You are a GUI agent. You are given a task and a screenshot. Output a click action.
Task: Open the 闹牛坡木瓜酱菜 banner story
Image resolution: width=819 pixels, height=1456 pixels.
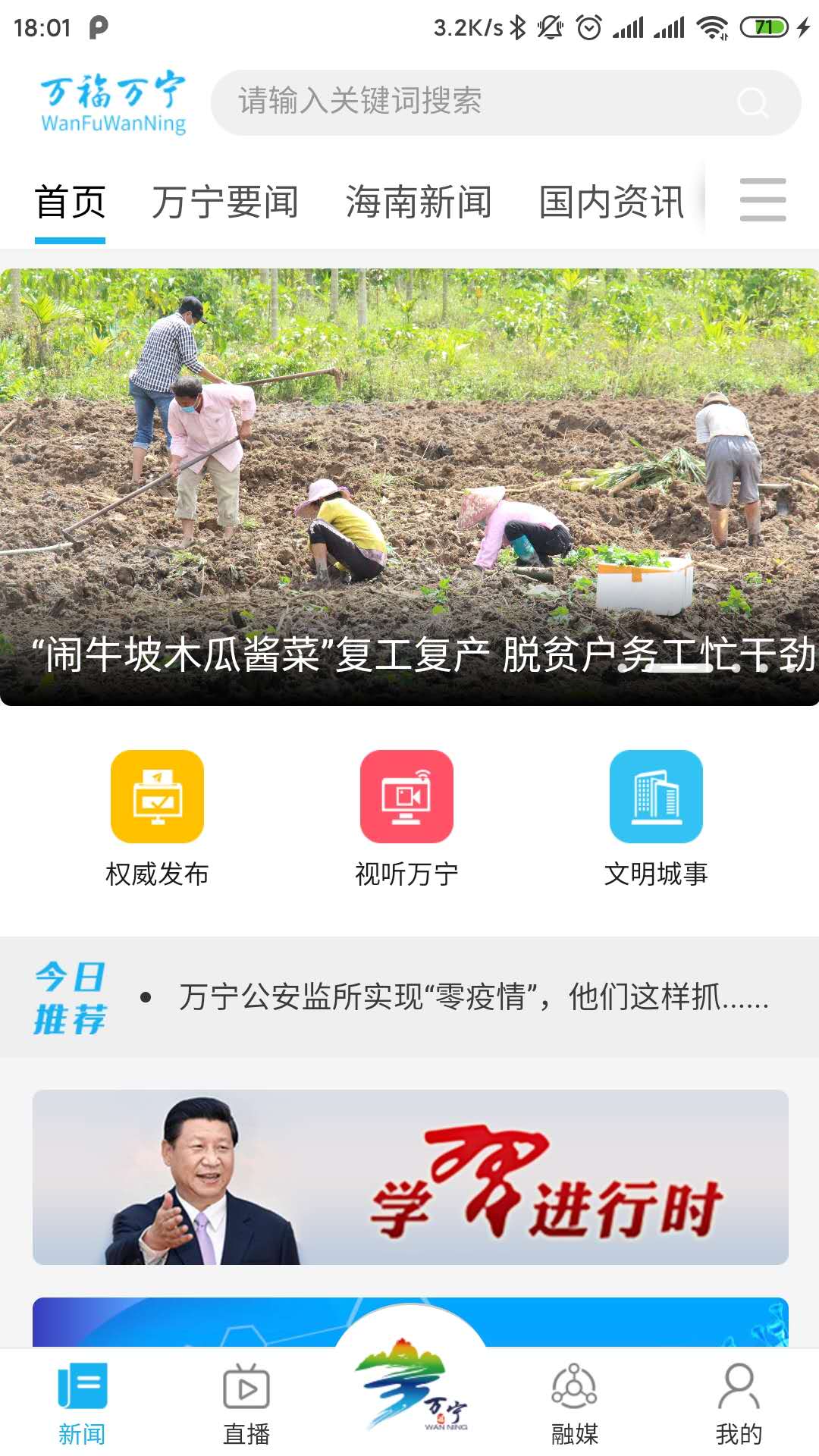[409, 485]
